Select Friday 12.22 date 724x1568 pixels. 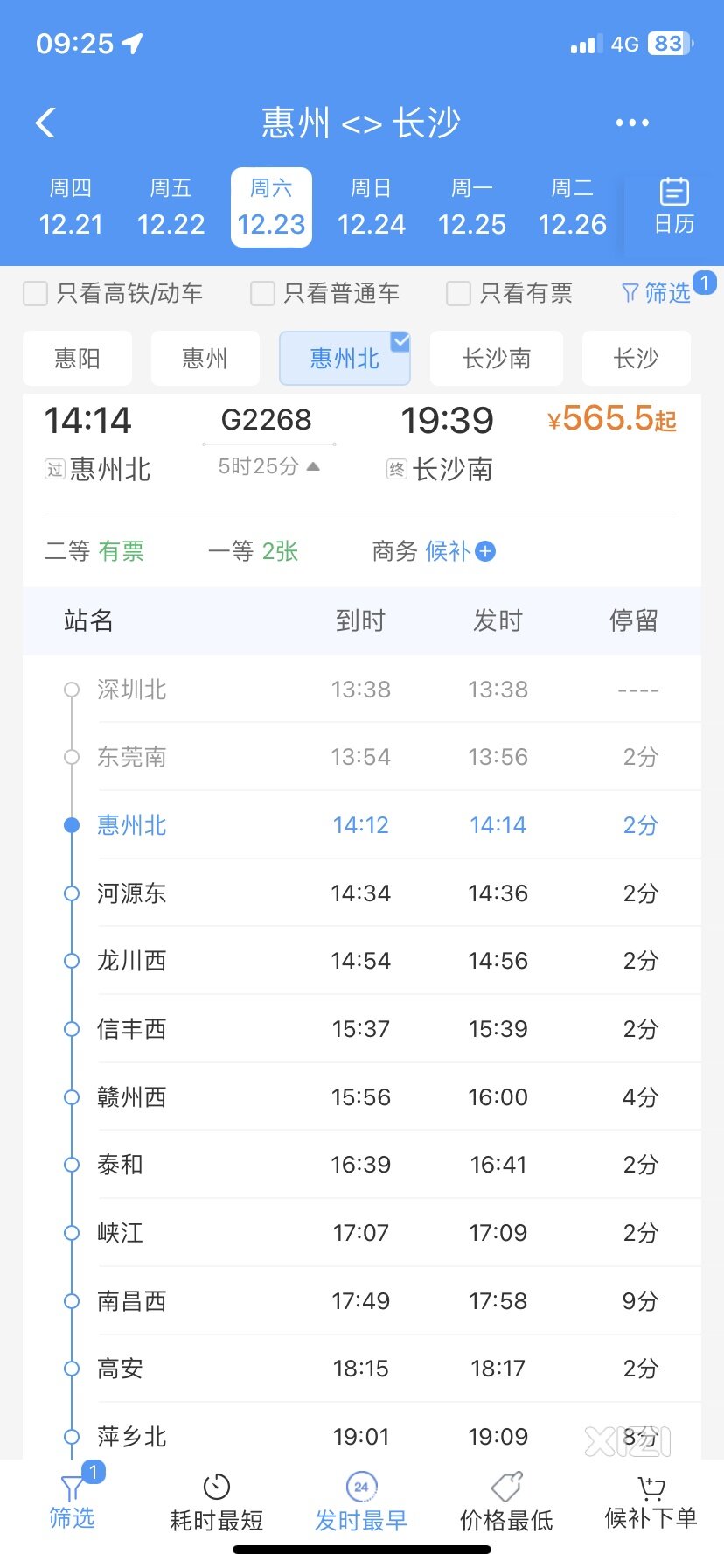coord(171,207)
